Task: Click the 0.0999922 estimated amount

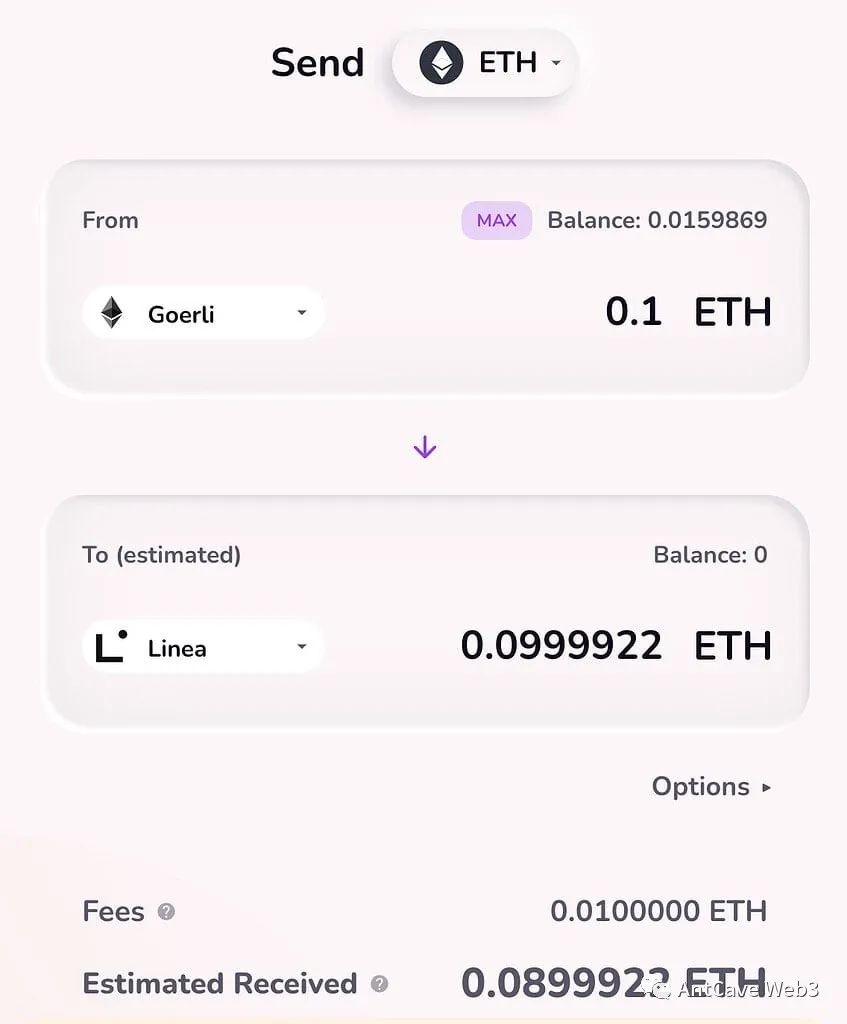Action: [561, 646]
